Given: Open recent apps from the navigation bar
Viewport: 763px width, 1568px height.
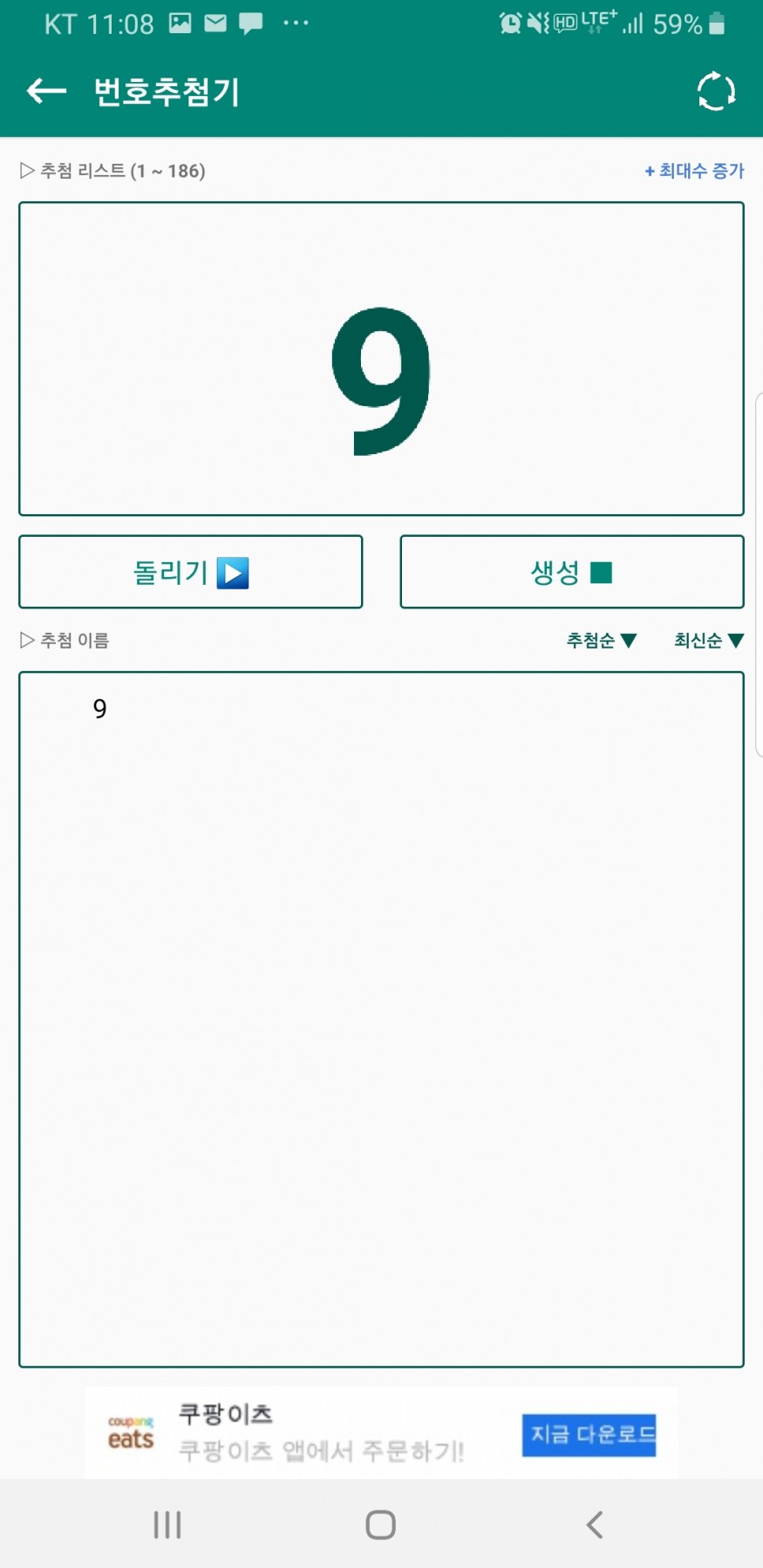Looking at the screenshot, I should pos(167,1524).
